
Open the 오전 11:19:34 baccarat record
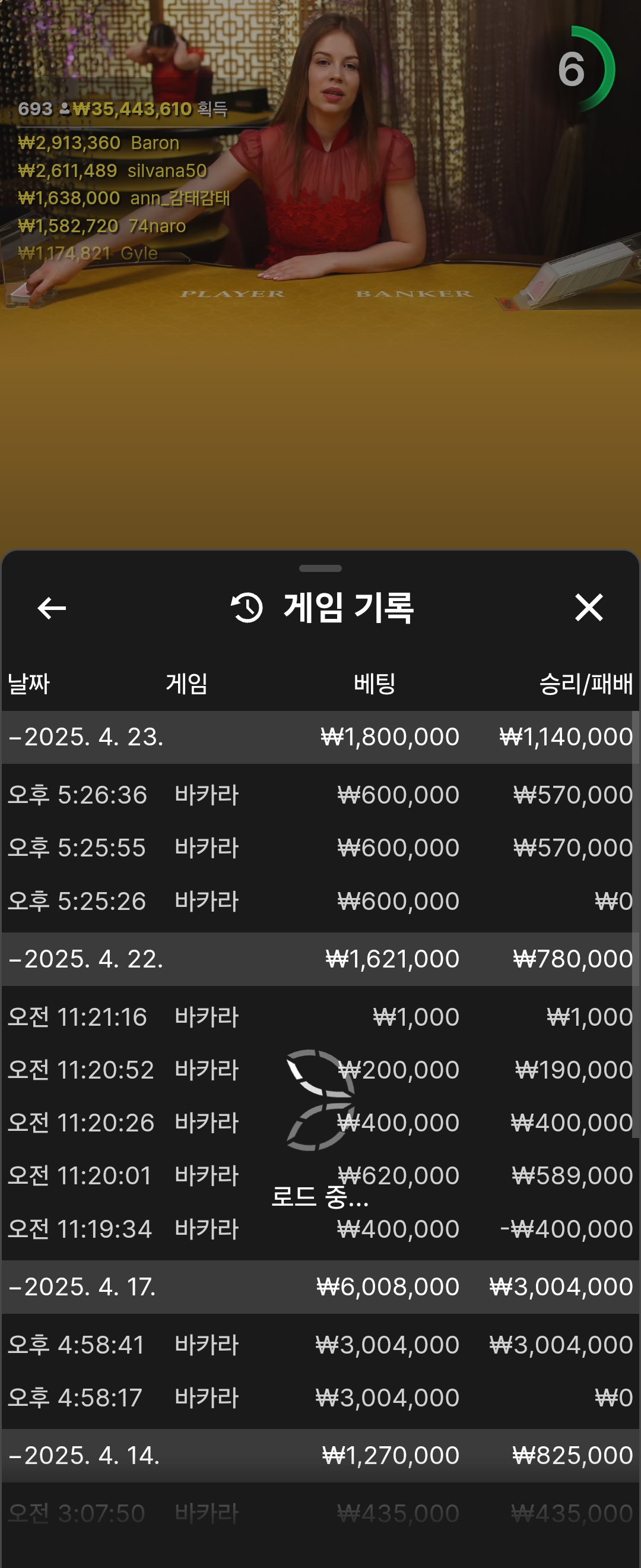point(320,1229)
